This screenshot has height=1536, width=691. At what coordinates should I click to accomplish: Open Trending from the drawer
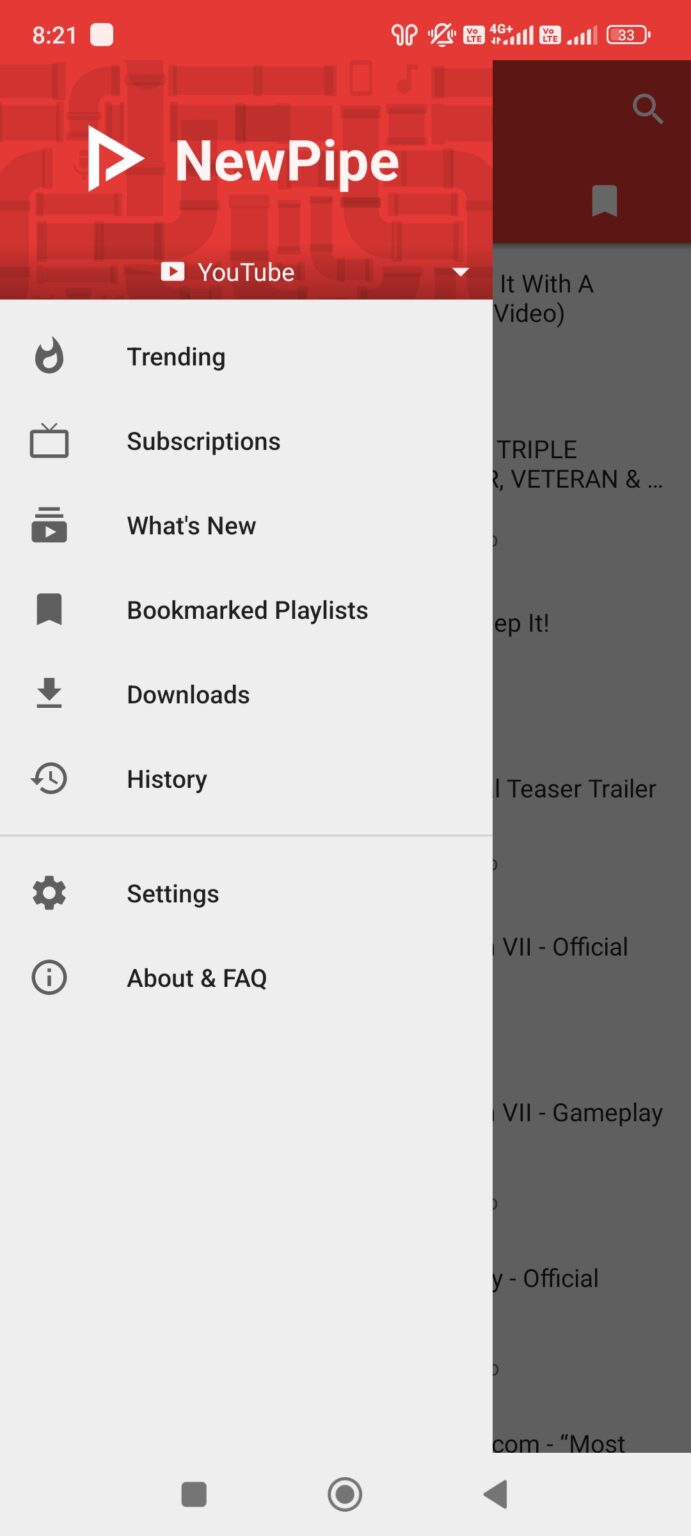(x=176, y=357)
